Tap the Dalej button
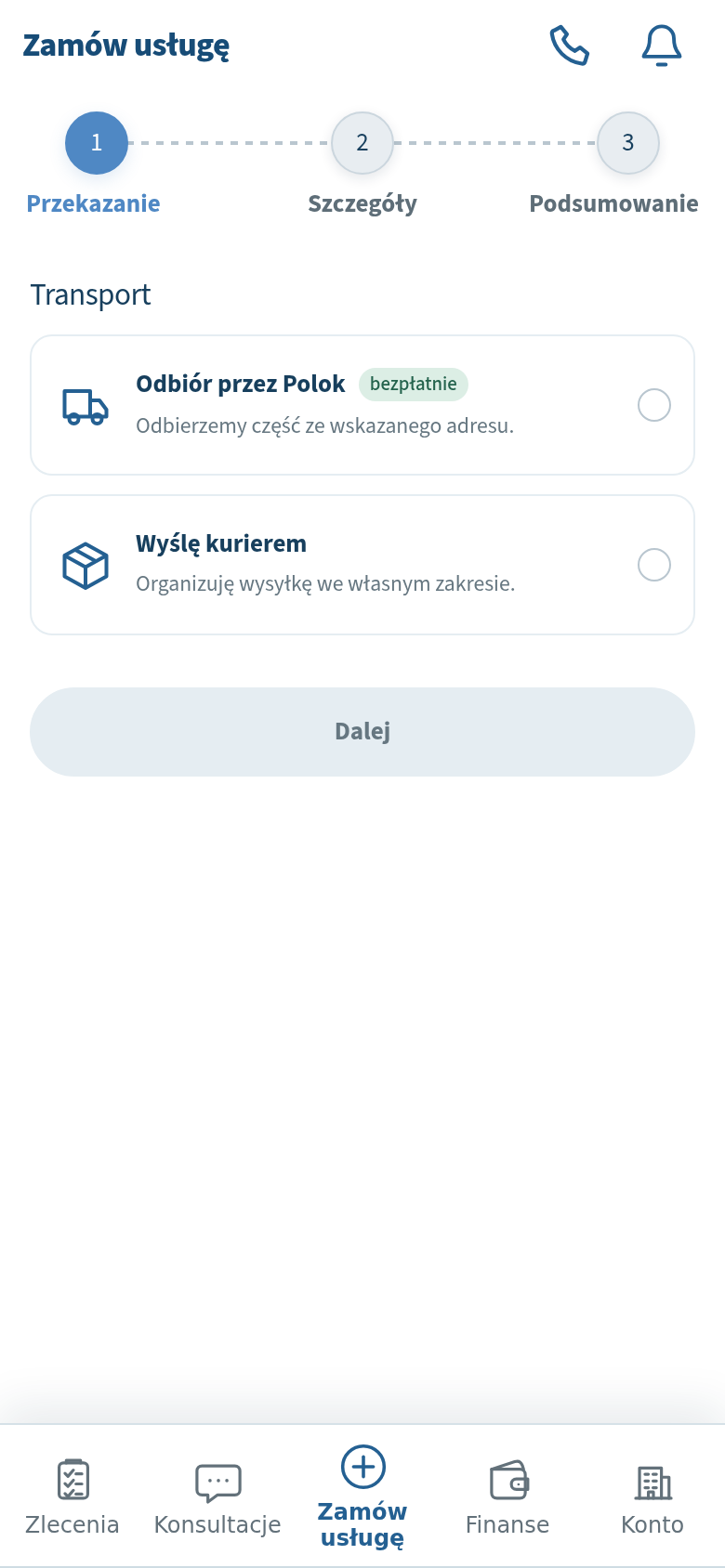 (x=362, y=732)
